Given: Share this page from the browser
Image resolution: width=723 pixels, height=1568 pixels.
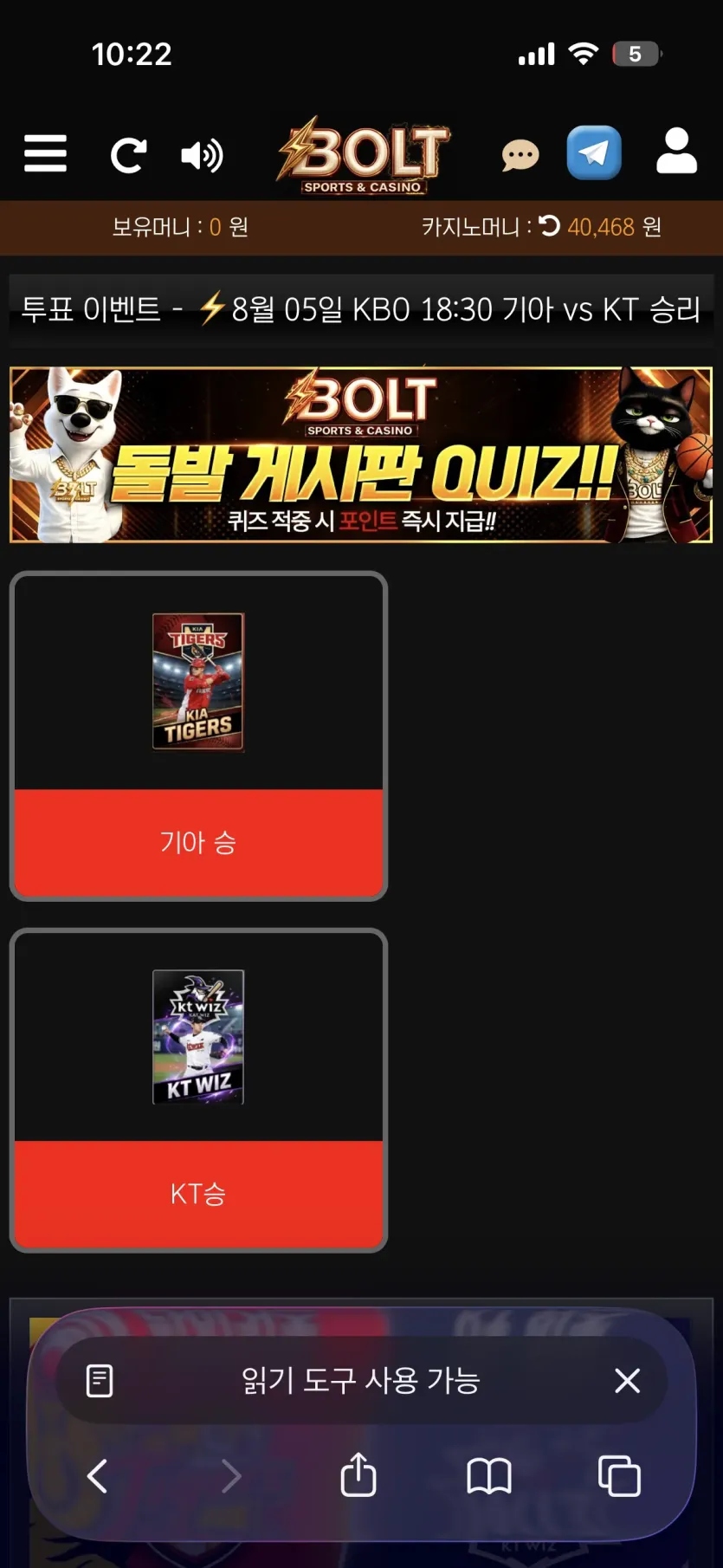Looking at the screenshot, I should click(x=358, y=1474).
